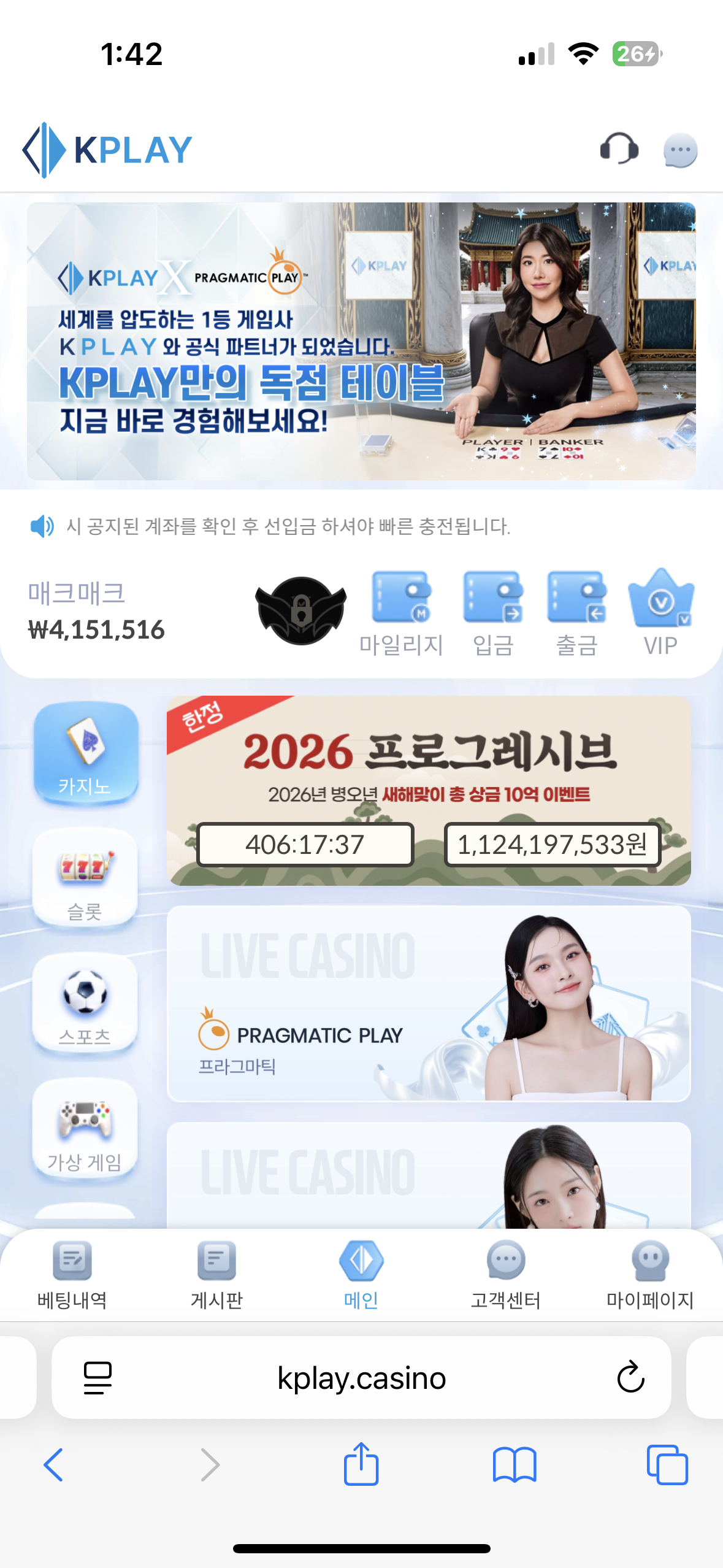Select the 스포츠 category

pyautogui.click(x=85, y=1004)
